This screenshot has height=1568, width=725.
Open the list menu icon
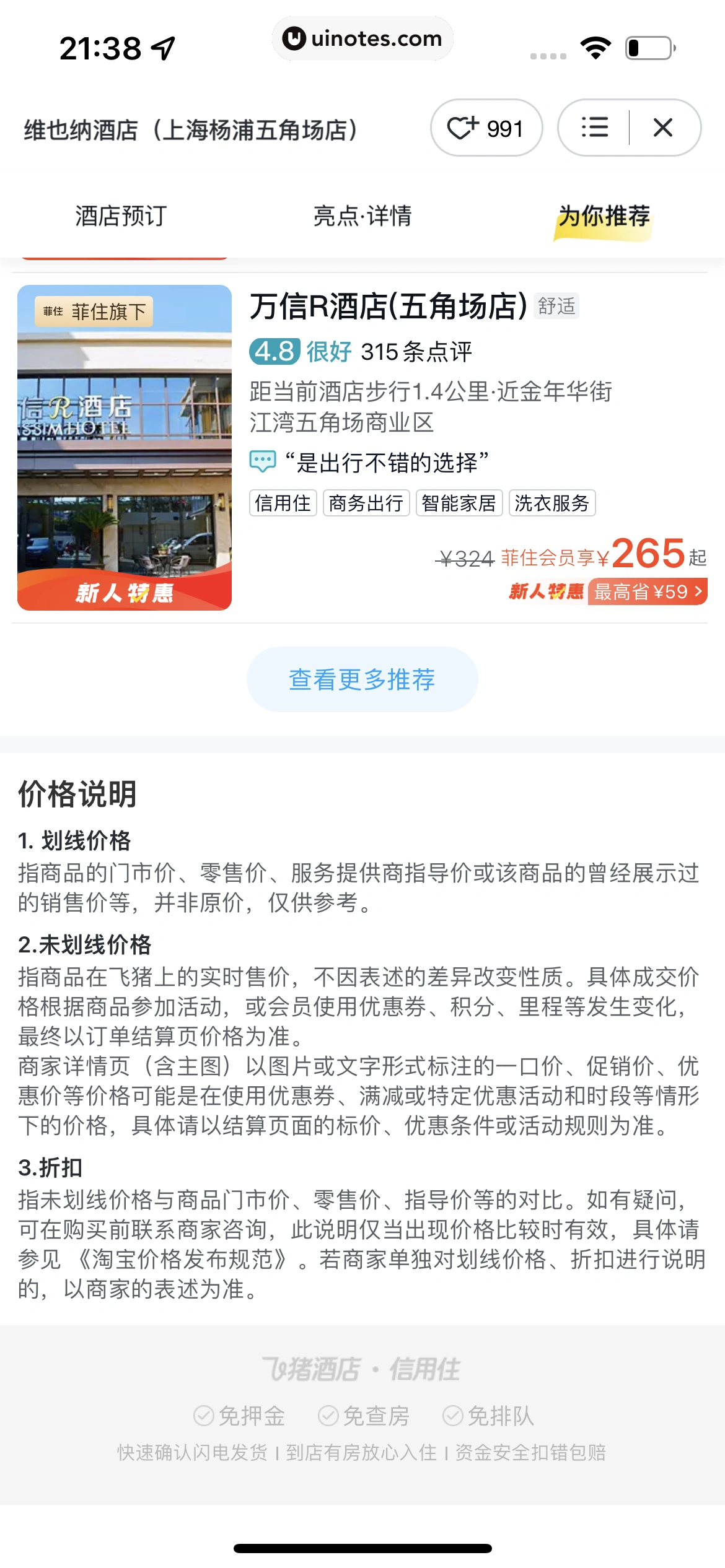coord(594,128)
